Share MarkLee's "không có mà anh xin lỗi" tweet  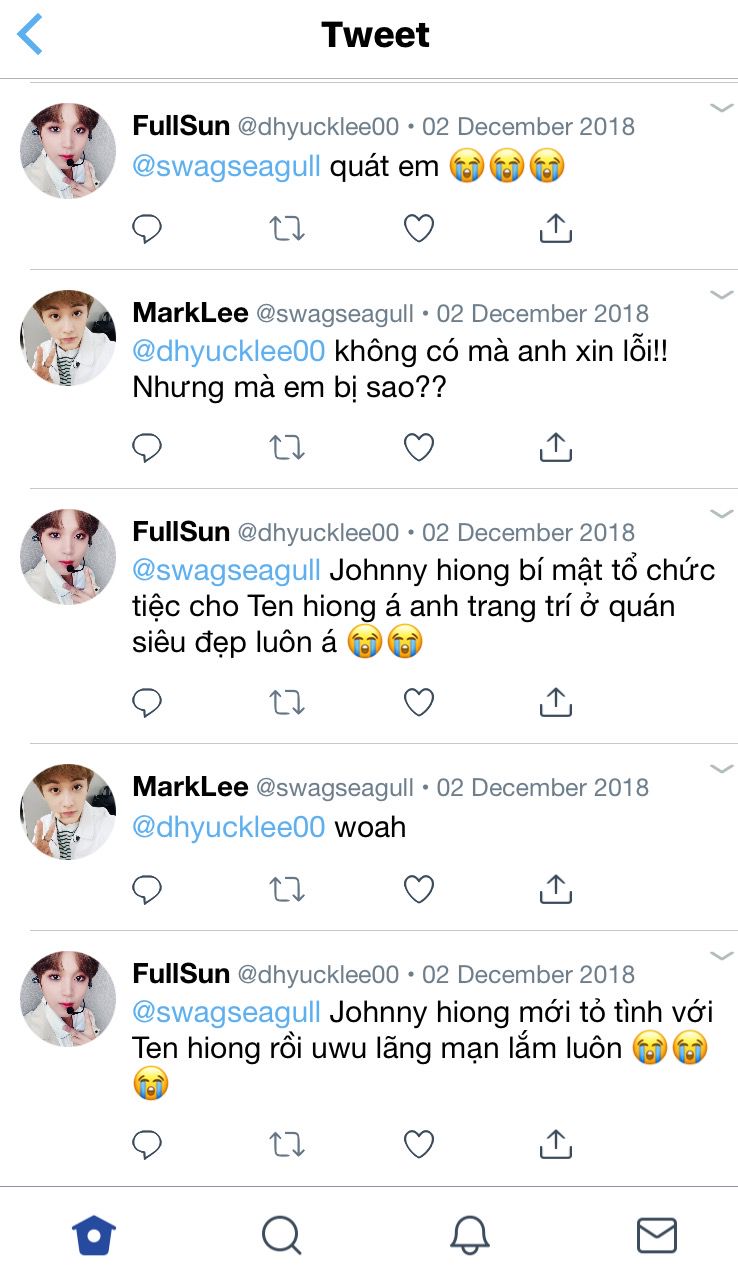(x=555, y=447)
